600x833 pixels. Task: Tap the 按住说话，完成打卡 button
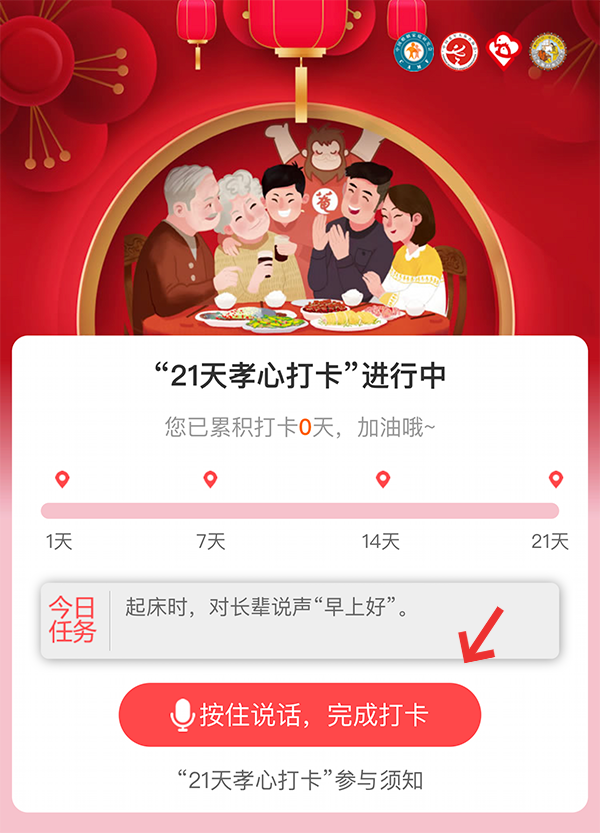(x=300, y=715)
